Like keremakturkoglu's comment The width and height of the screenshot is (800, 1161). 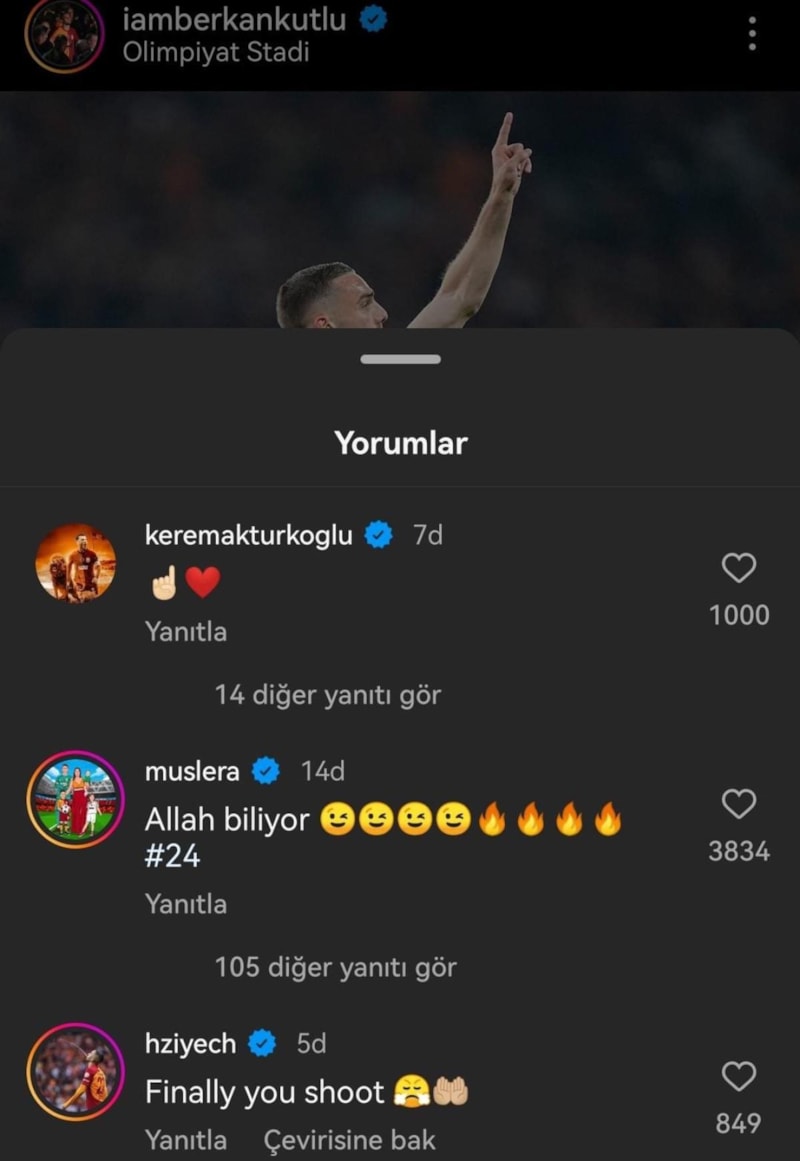[739, 569]
